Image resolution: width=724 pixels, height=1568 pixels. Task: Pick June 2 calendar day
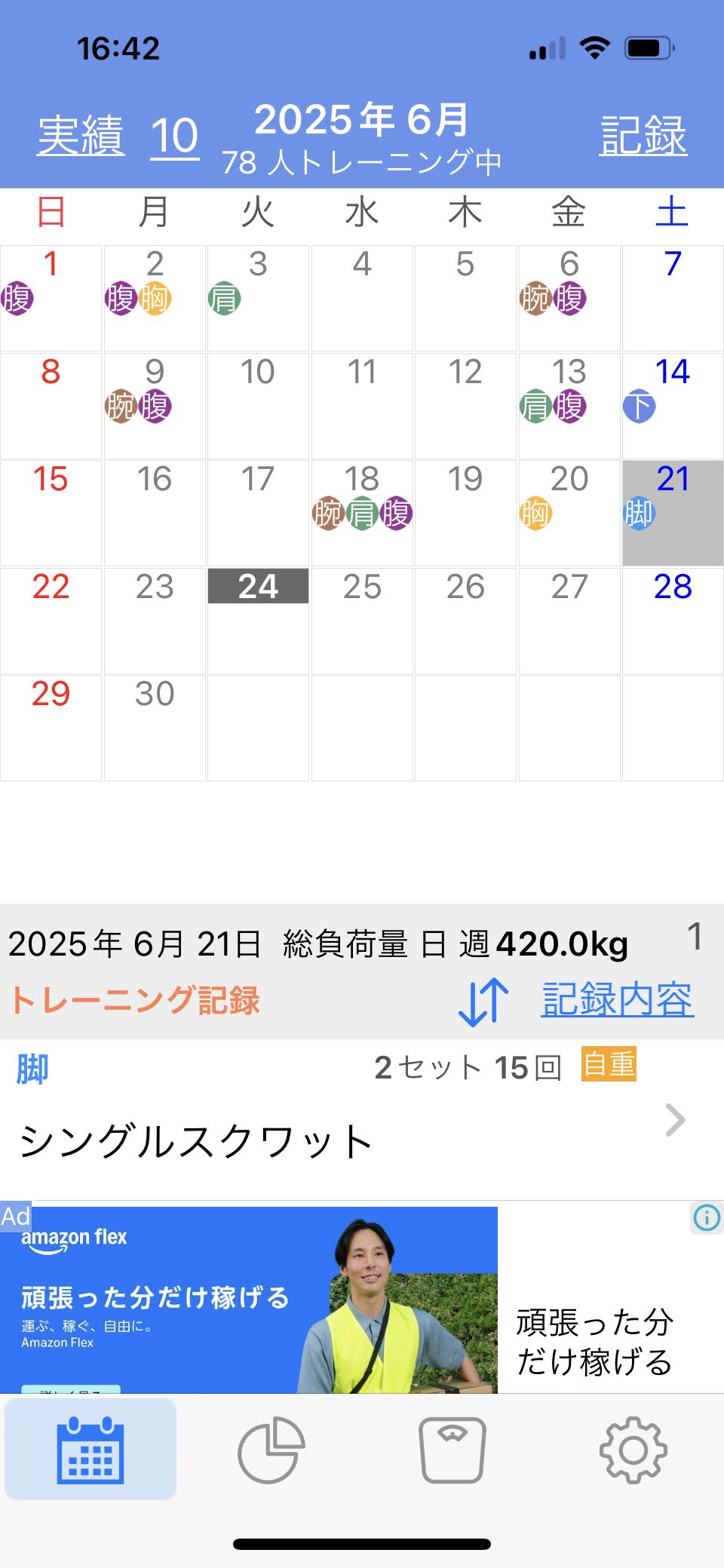155,298
